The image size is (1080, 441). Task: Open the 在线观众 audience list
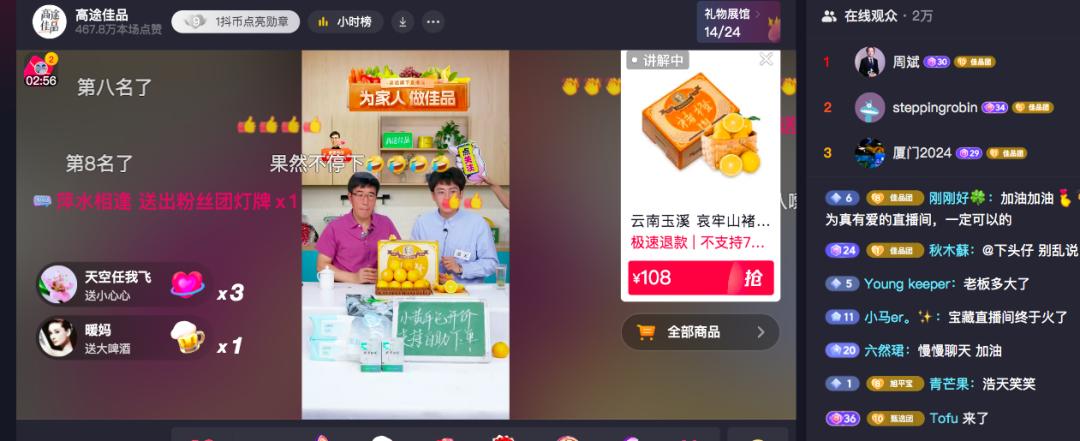[x=876, y=15]
